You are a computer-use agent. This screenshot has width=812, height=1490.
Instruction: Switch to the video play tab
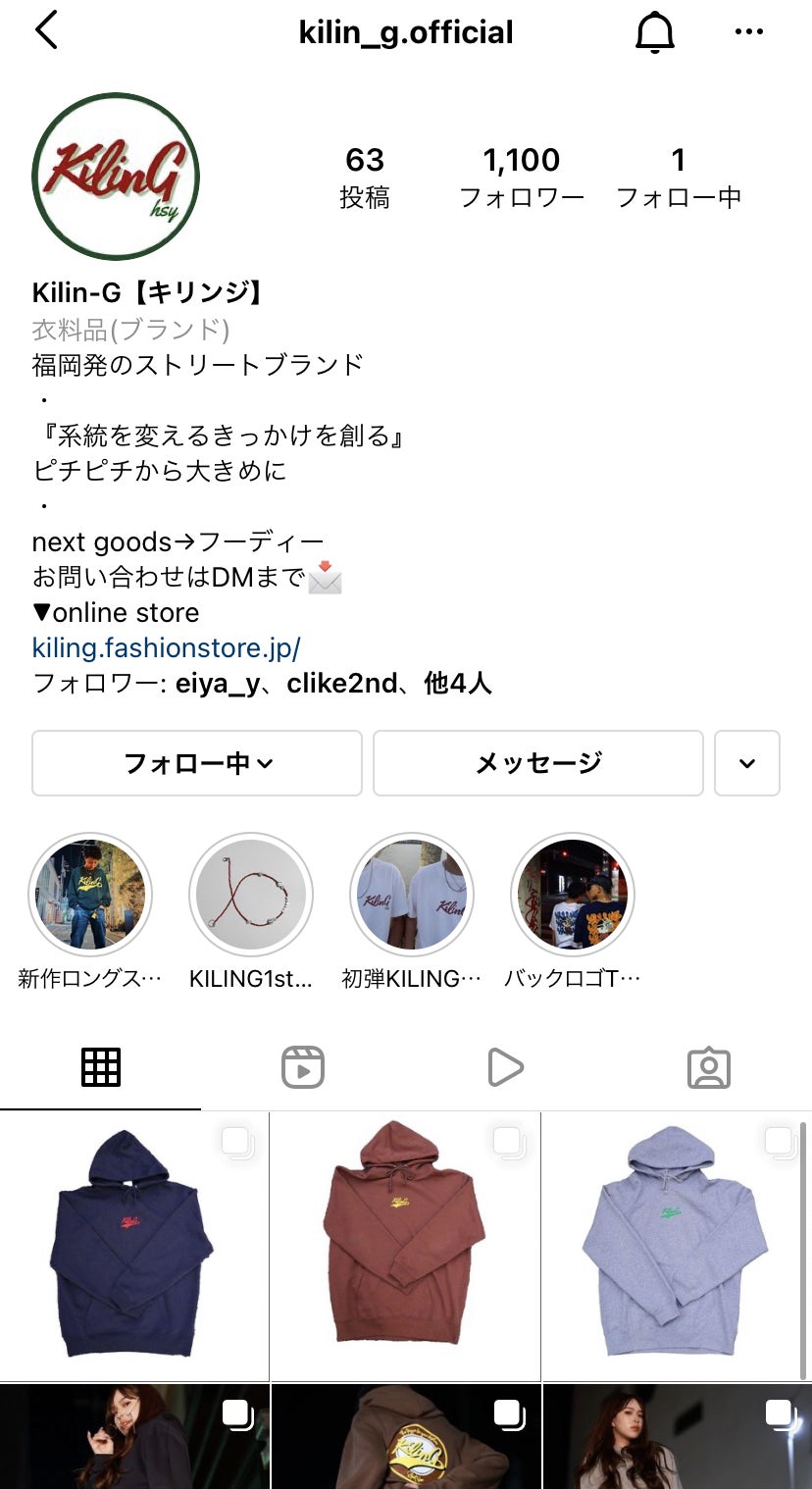[x=505, y=1067]
